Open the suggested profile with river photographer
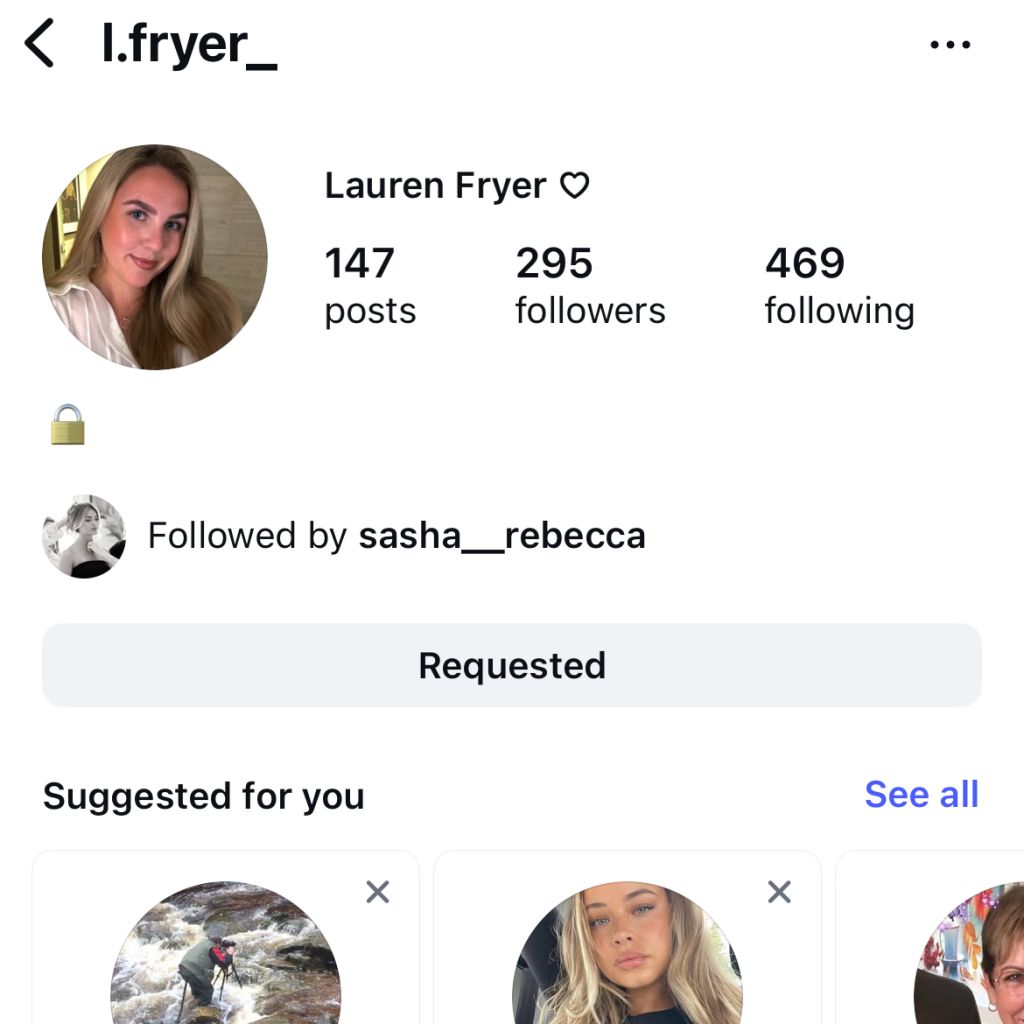 225,955
